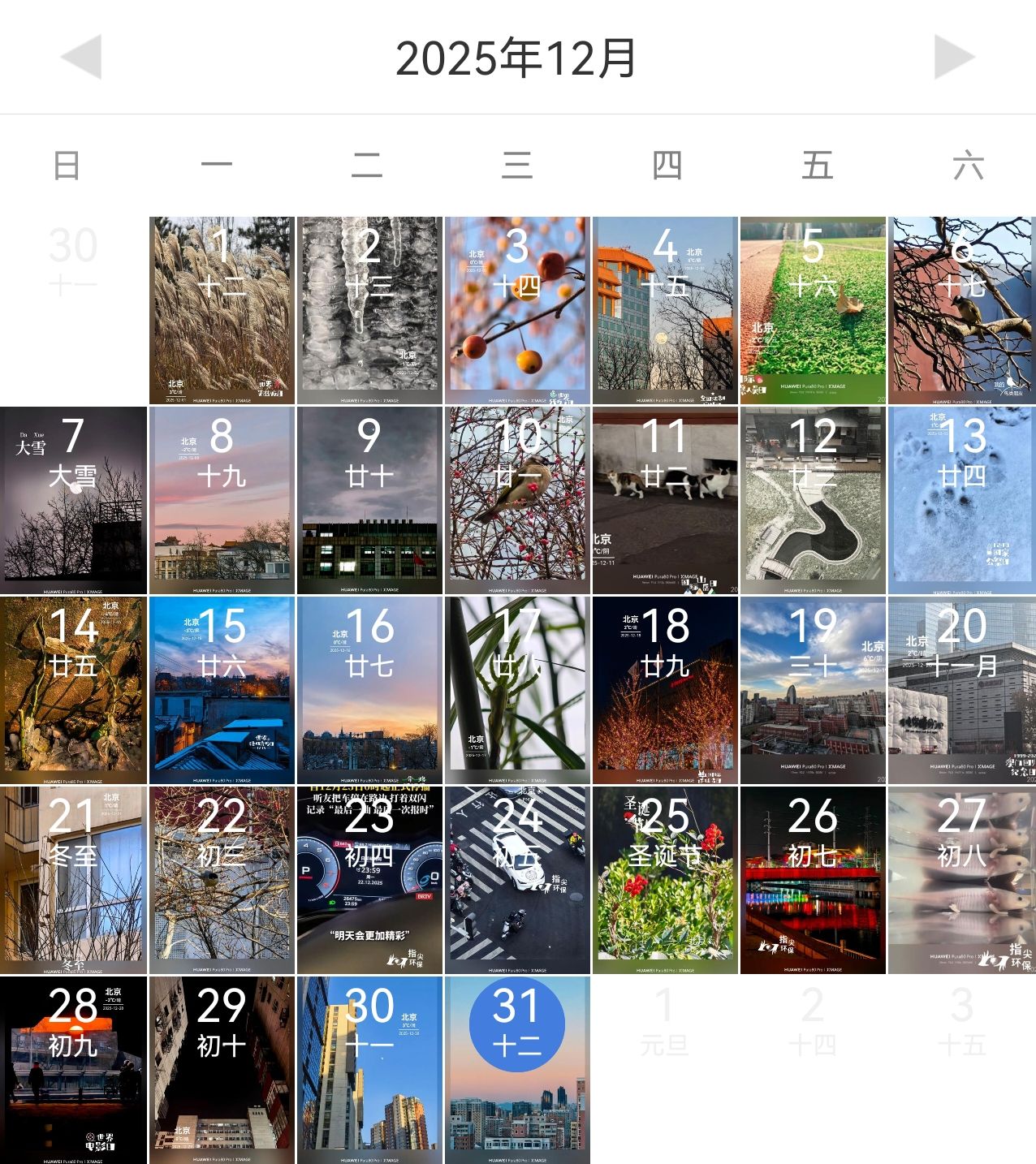Open December 23 car dashboard photo
This screenshot has height=1164, width=1036.
tap(369, 880)
